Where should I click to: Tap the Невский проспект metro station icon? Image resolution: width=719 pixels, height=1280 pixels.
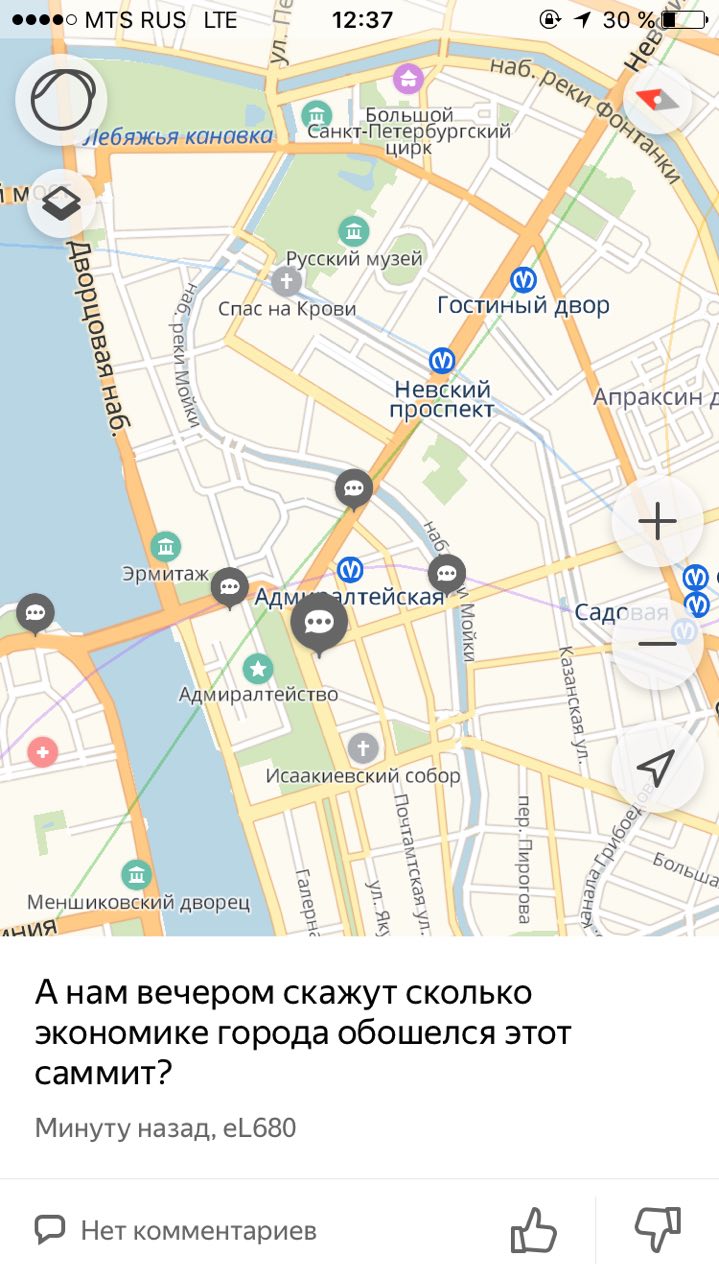point(442,360)
